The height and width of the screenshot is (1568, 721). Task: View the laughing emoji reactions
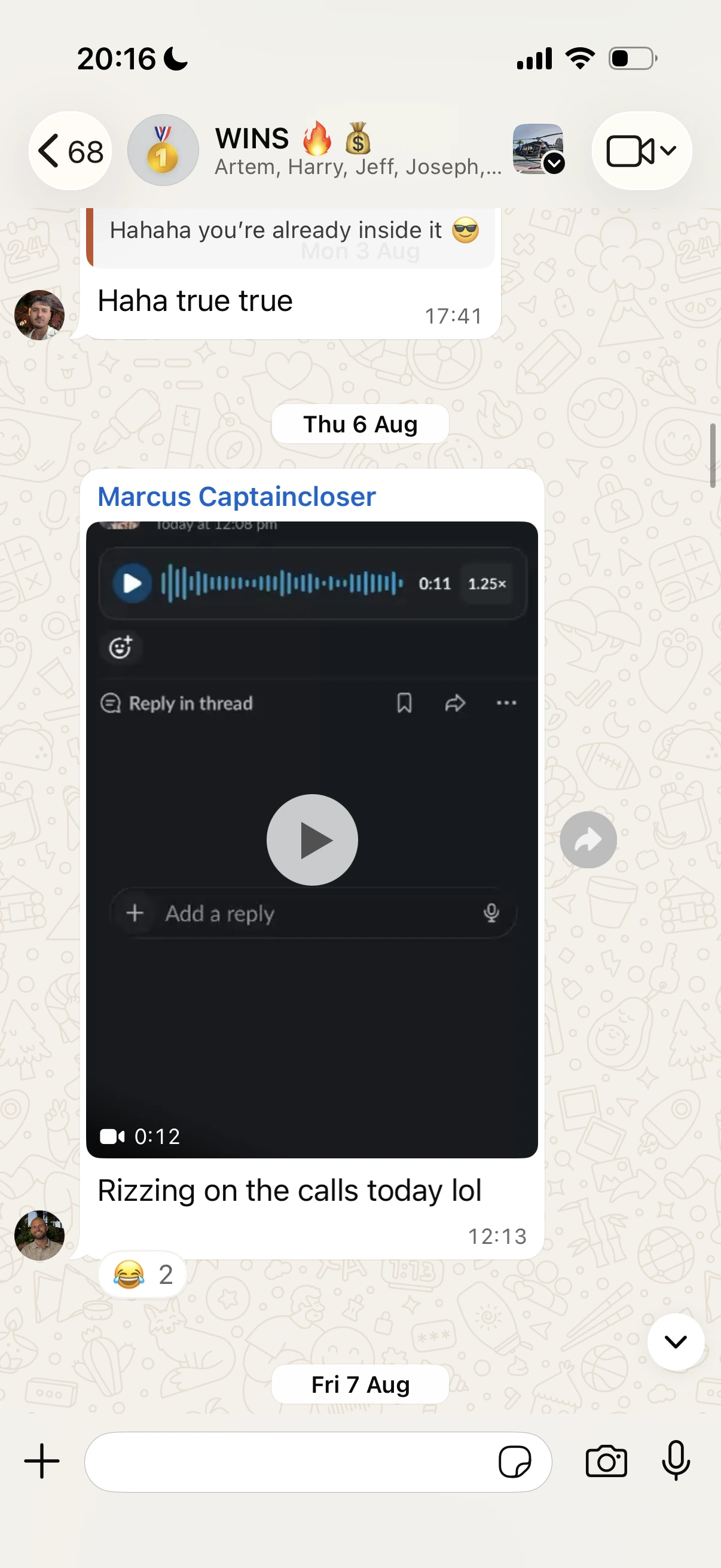(x=143, y=1274)
